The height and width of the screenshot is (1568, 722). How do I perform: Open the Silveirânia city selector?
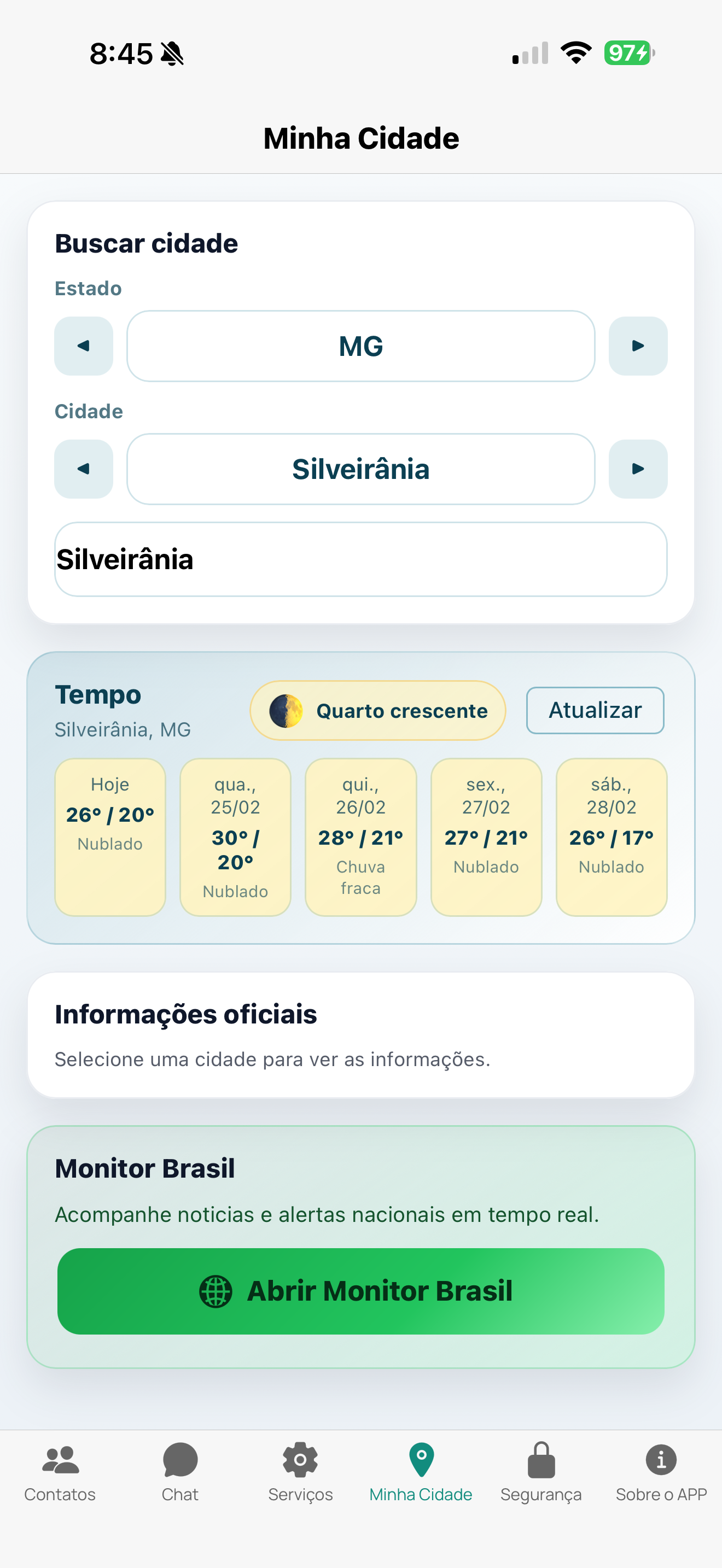click(360, 469)
